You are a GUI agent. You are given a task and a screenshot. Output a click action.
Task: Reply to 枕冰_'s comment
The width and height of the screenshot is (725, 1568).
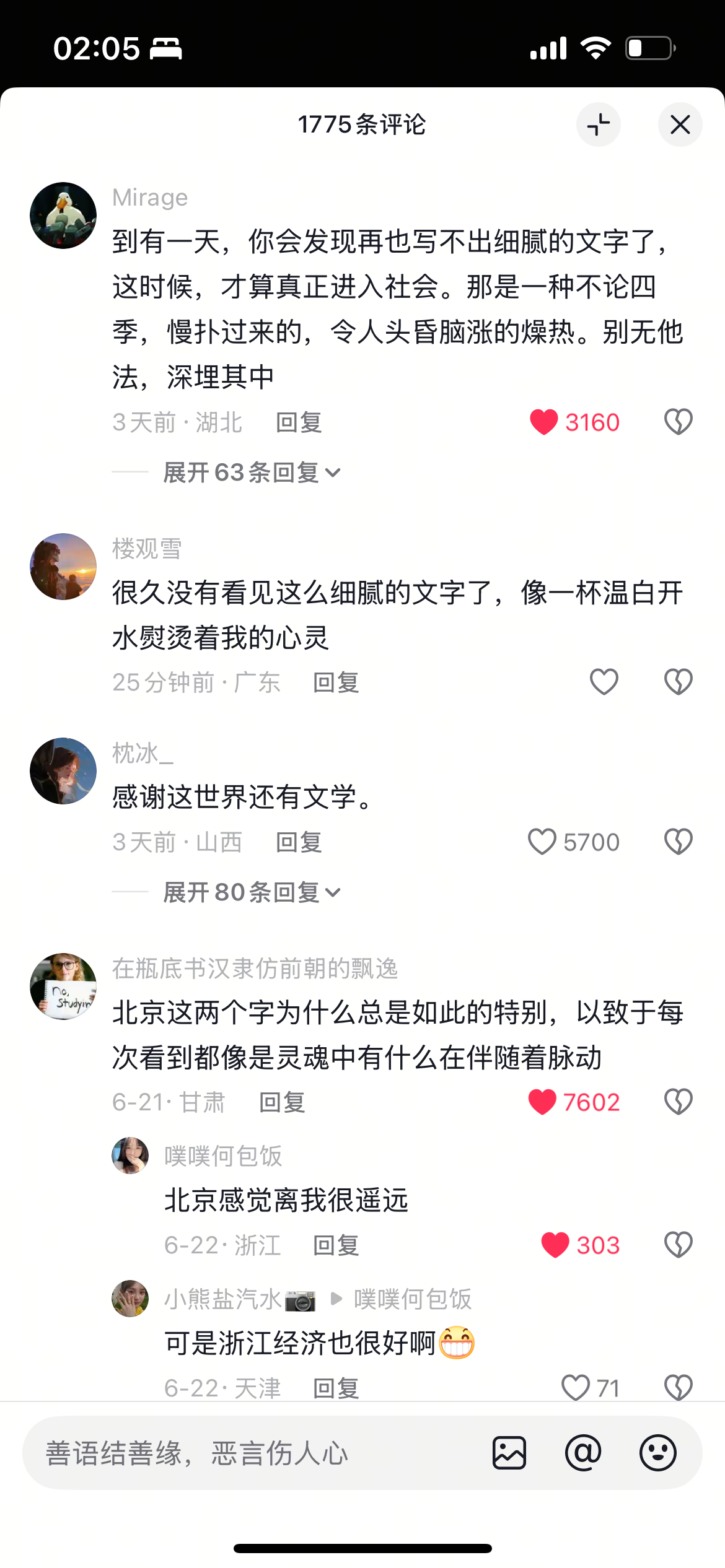pos(299,842)
